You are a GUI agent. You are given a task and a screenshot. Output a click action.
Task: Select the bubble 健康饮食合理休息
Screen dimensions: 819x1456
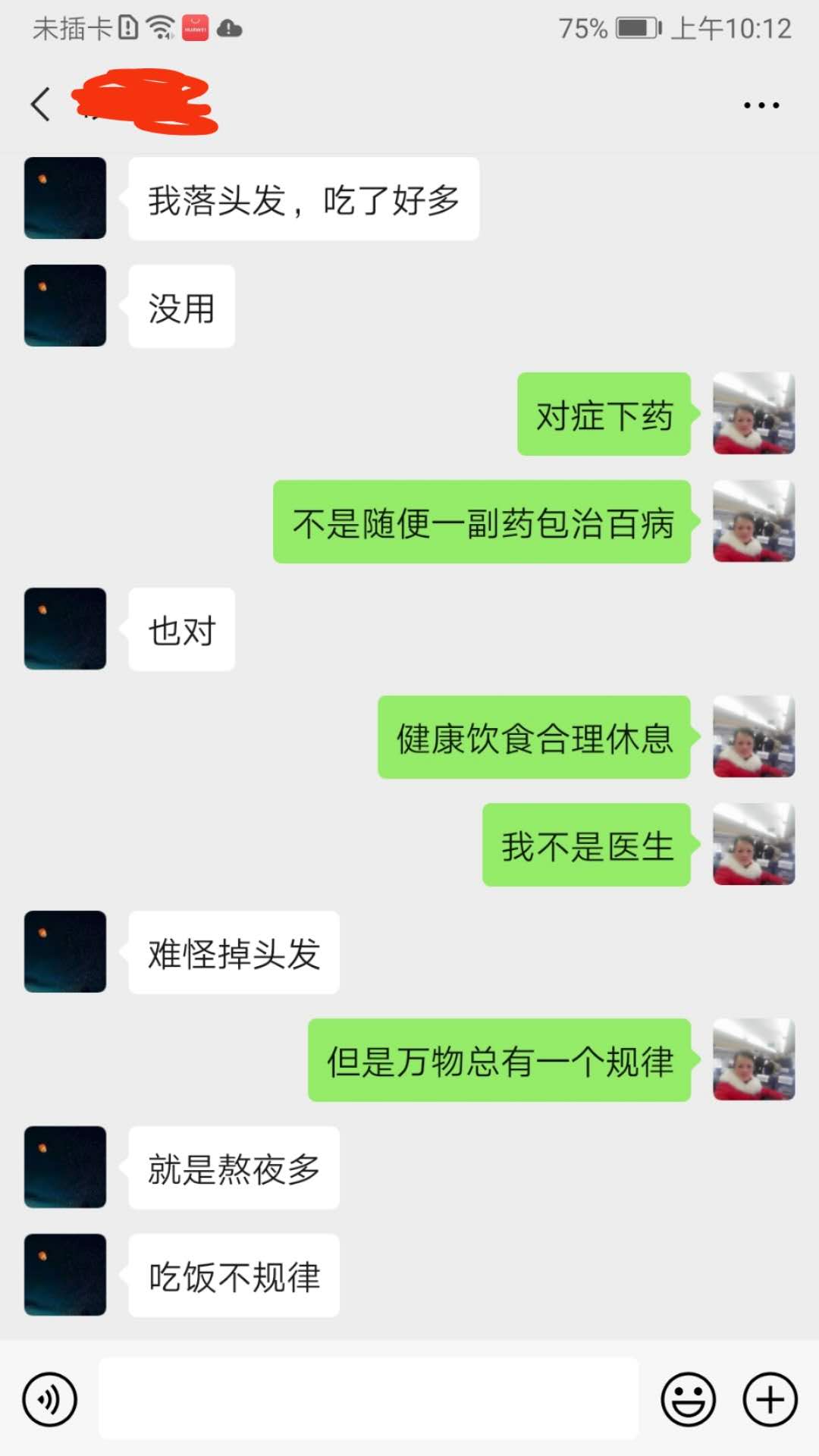(533, 739)
